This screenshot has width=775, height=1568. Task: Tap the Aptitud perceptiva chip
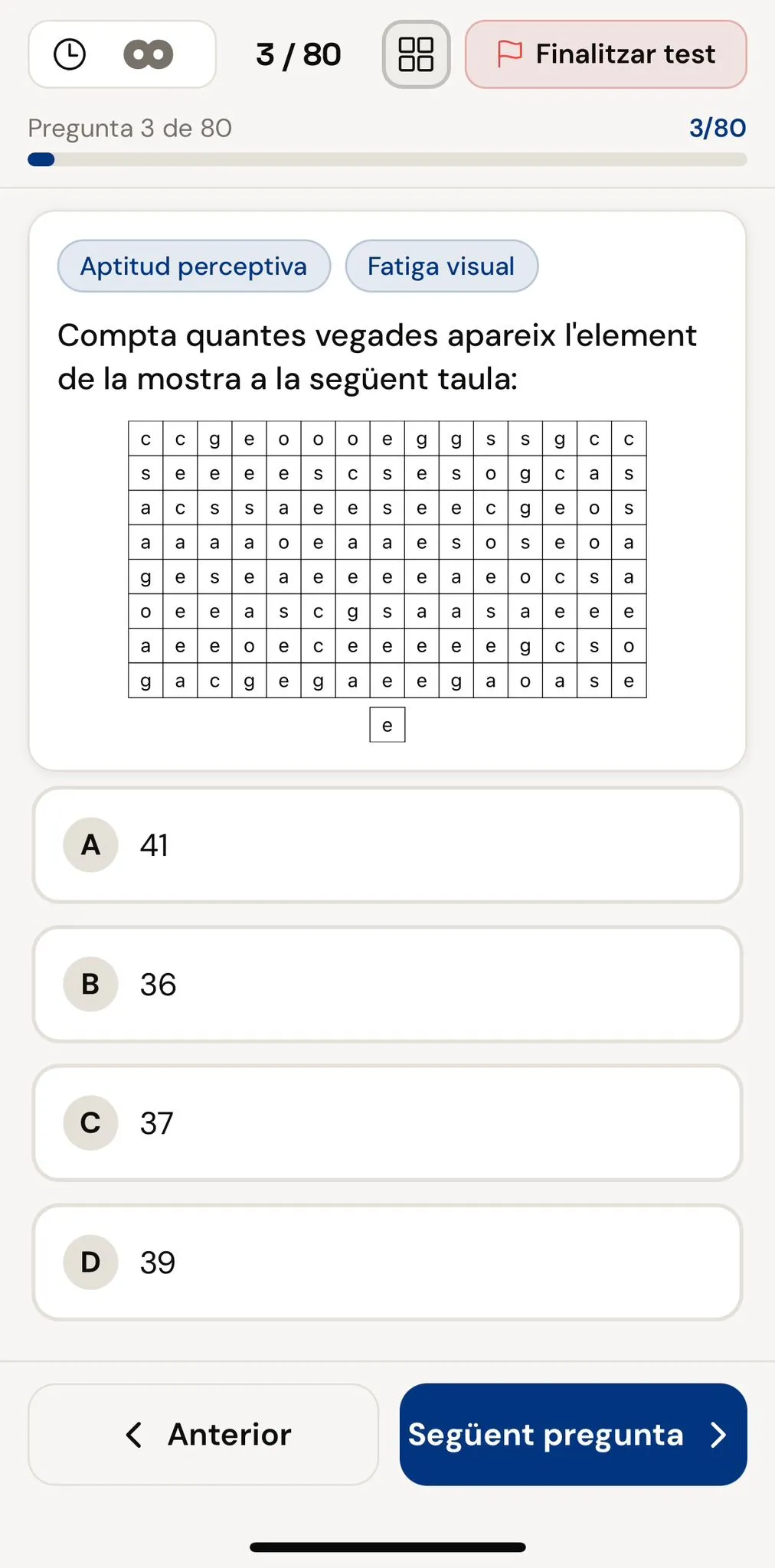194,266
